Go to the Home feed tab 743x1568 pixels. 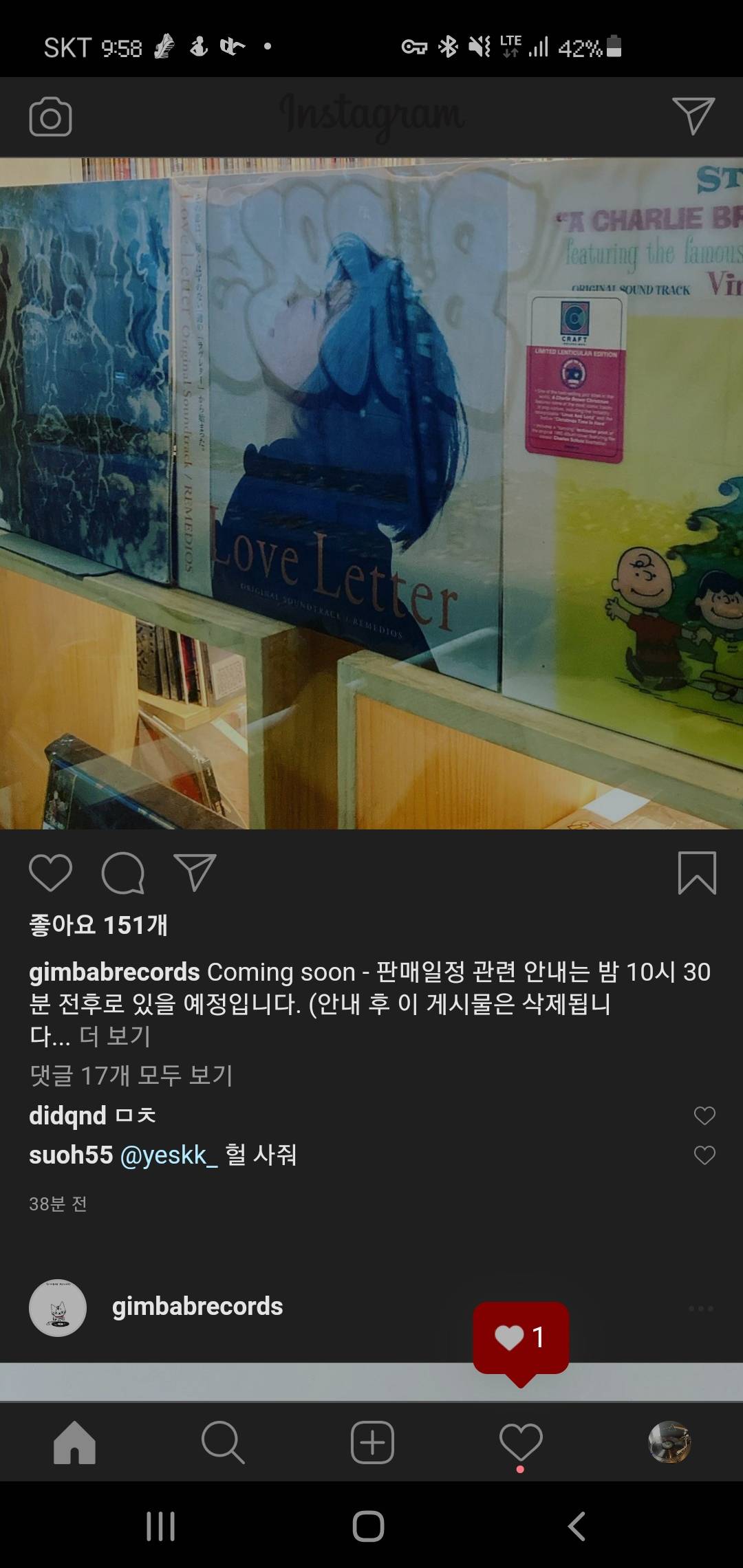click(x=74, y=1442)
